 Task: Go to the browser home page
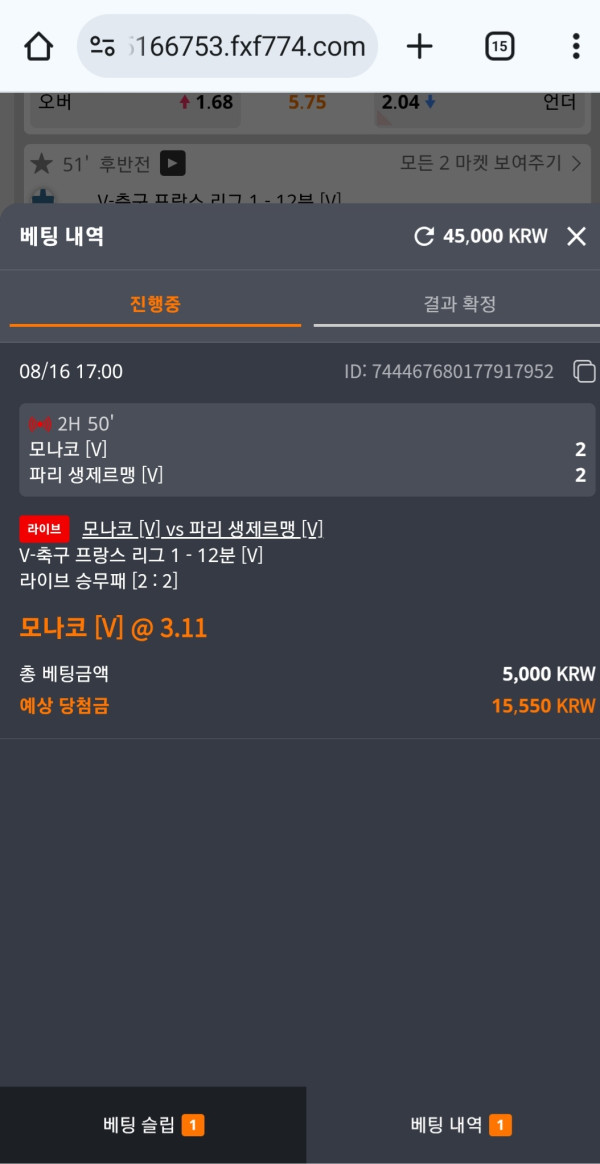[38, 46]
